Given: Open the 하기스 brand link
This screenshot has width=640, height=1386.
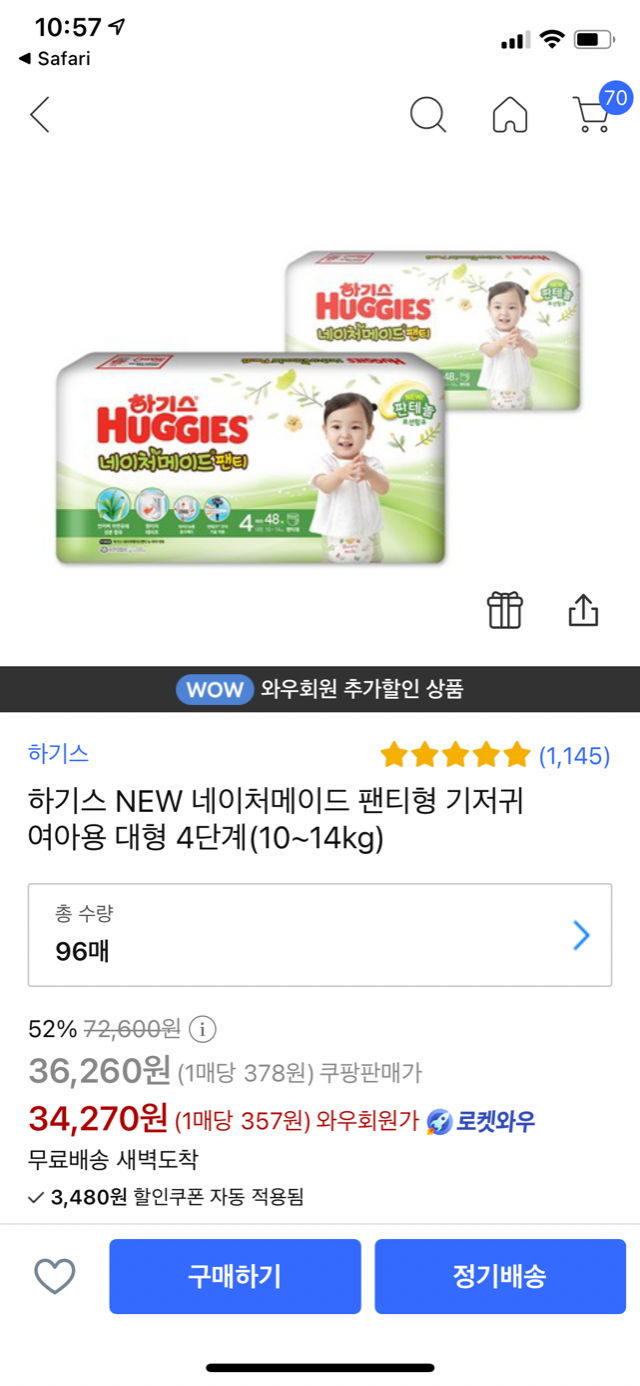Looking at the screenshot, I should tap(58, 753).
